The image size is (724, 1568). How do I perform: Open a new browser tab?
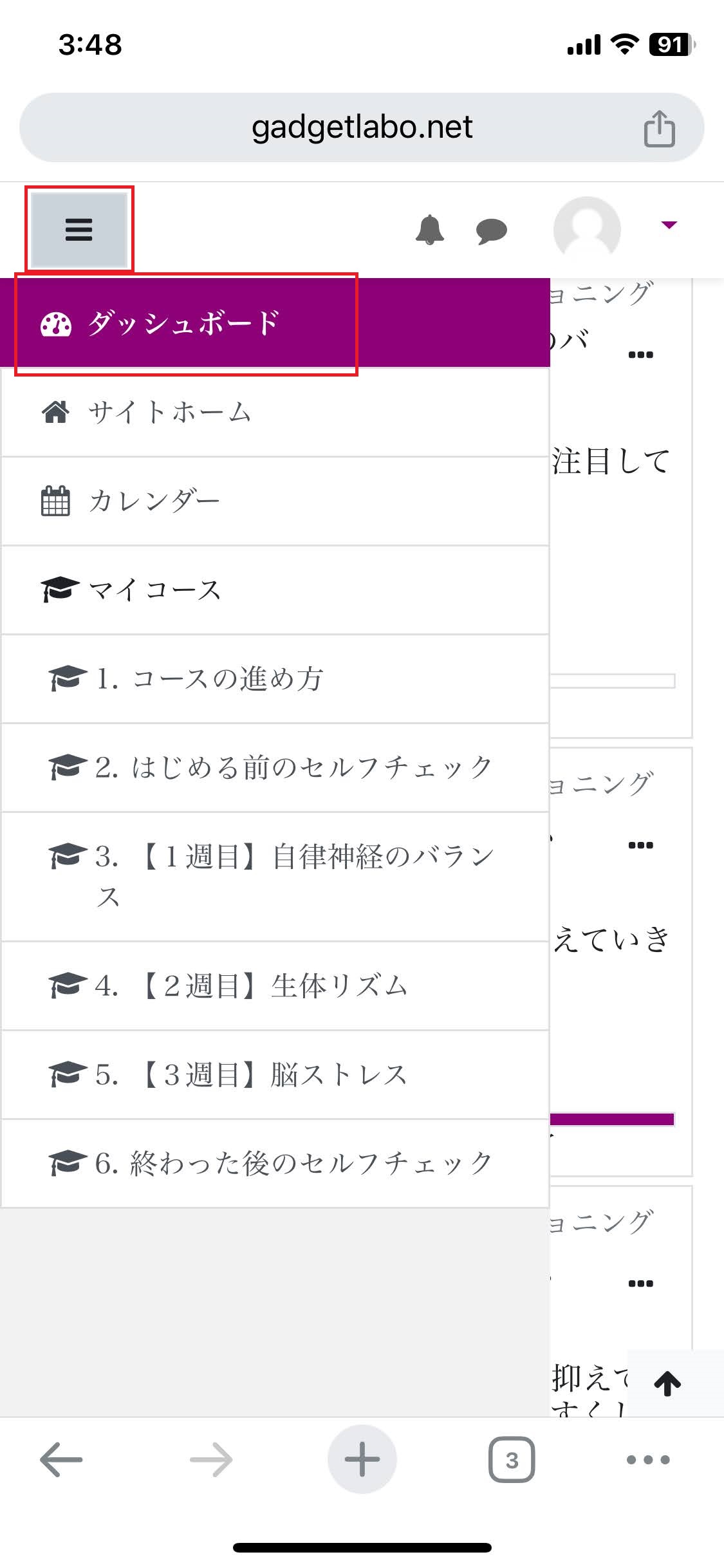[362, 1459]
